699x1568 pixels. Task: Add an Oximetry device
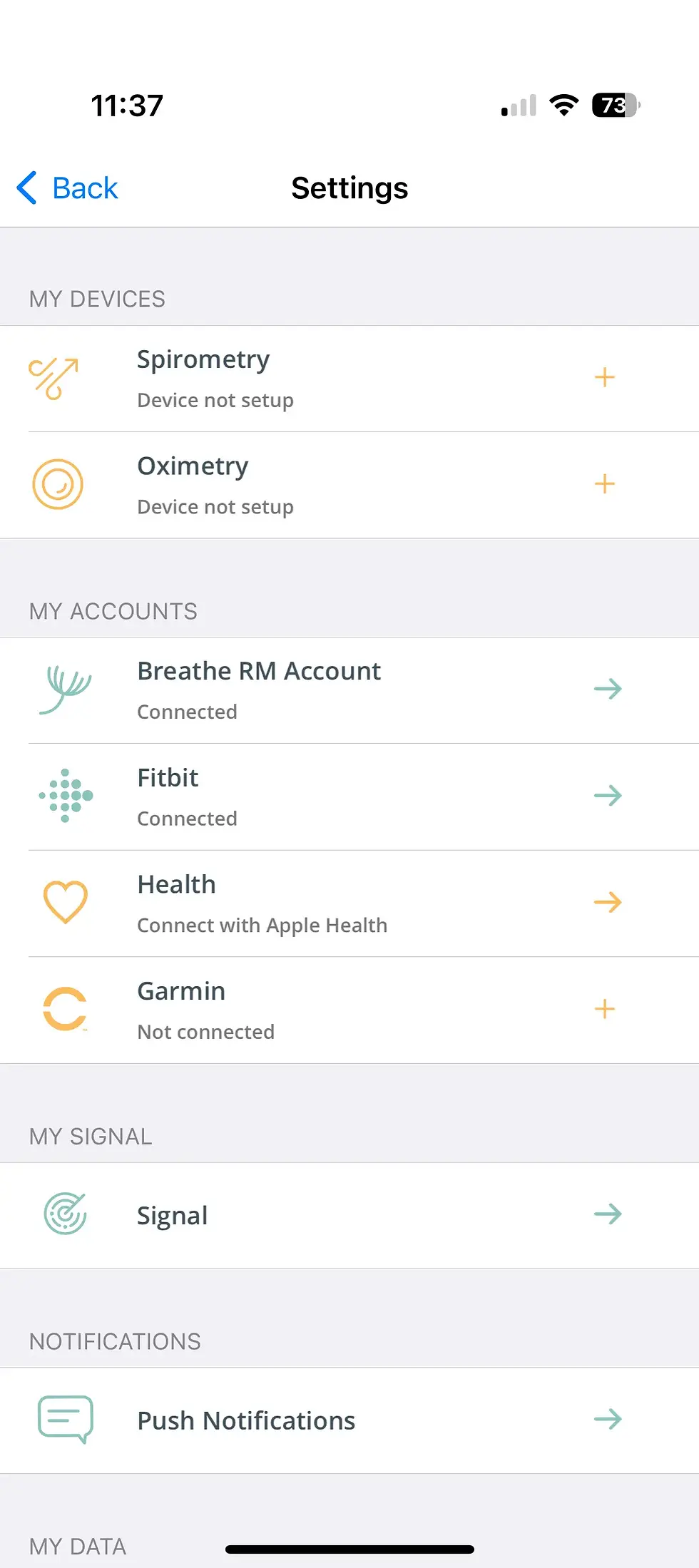click(x=603, y=484)
